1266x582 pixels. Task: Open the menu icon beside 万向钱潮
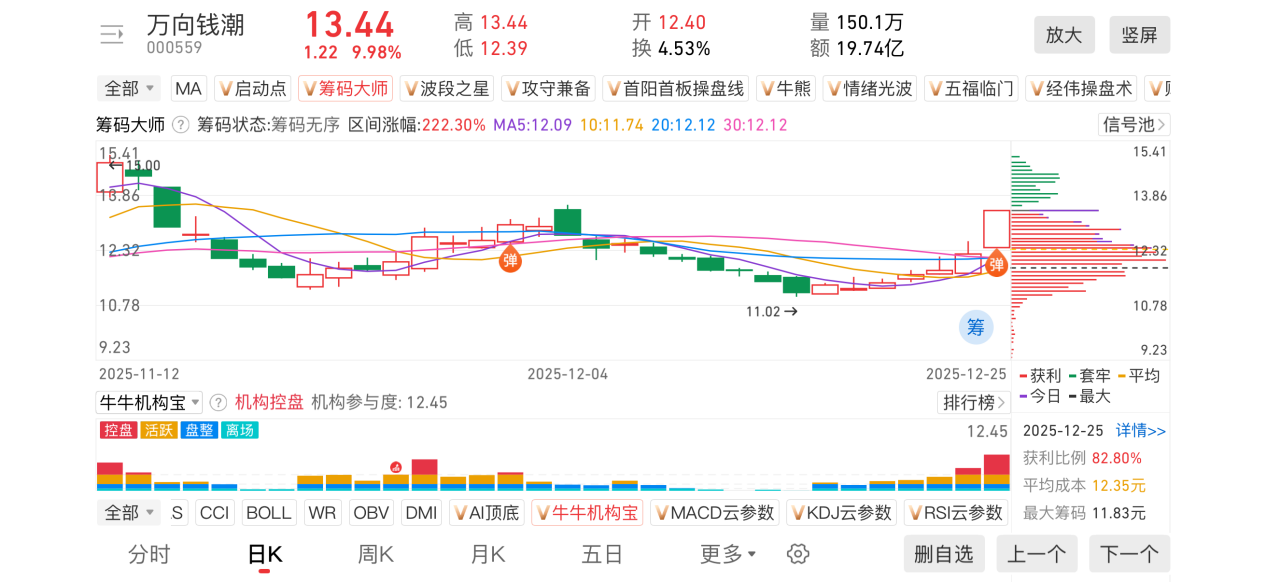coord(112,35)
